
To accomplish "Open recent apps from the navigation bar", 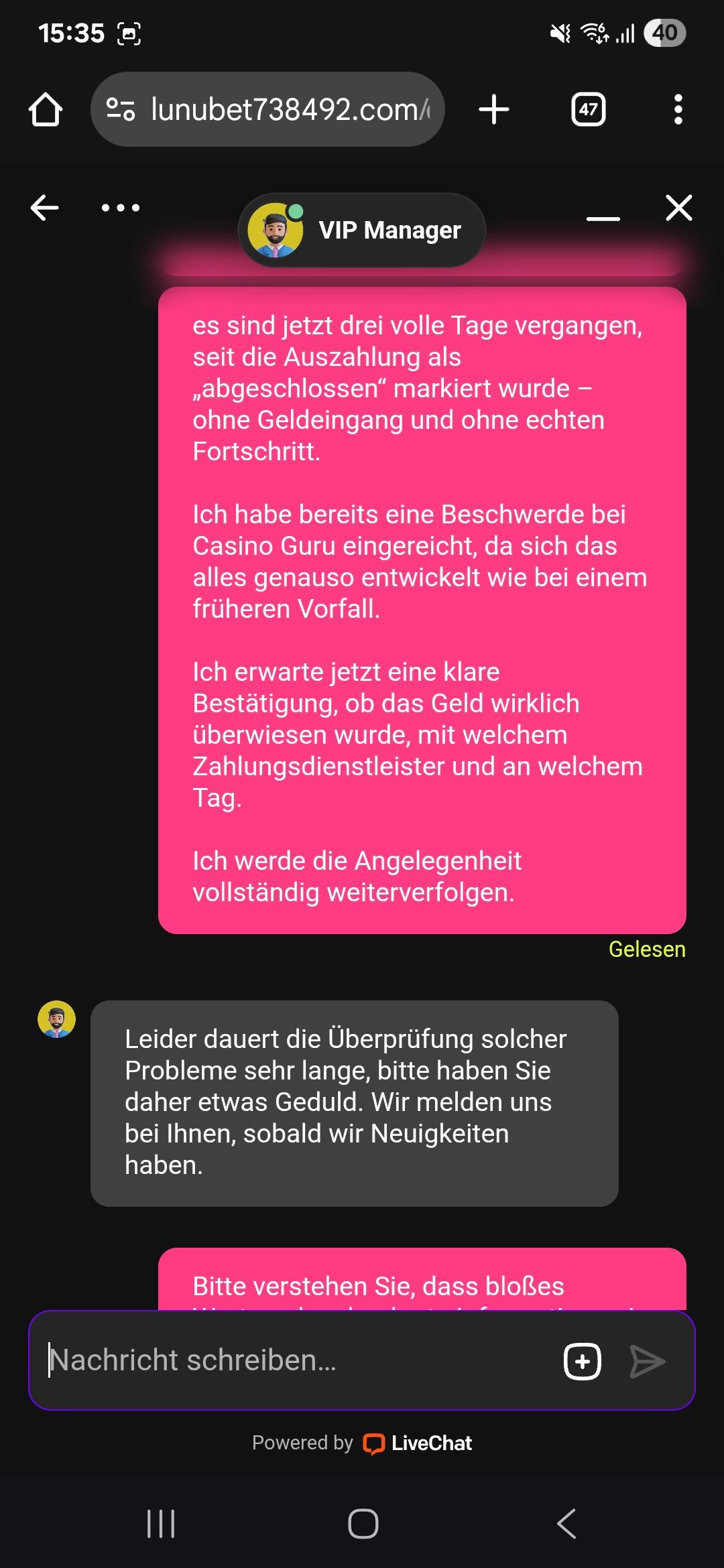I will [x=161, y=1523].
